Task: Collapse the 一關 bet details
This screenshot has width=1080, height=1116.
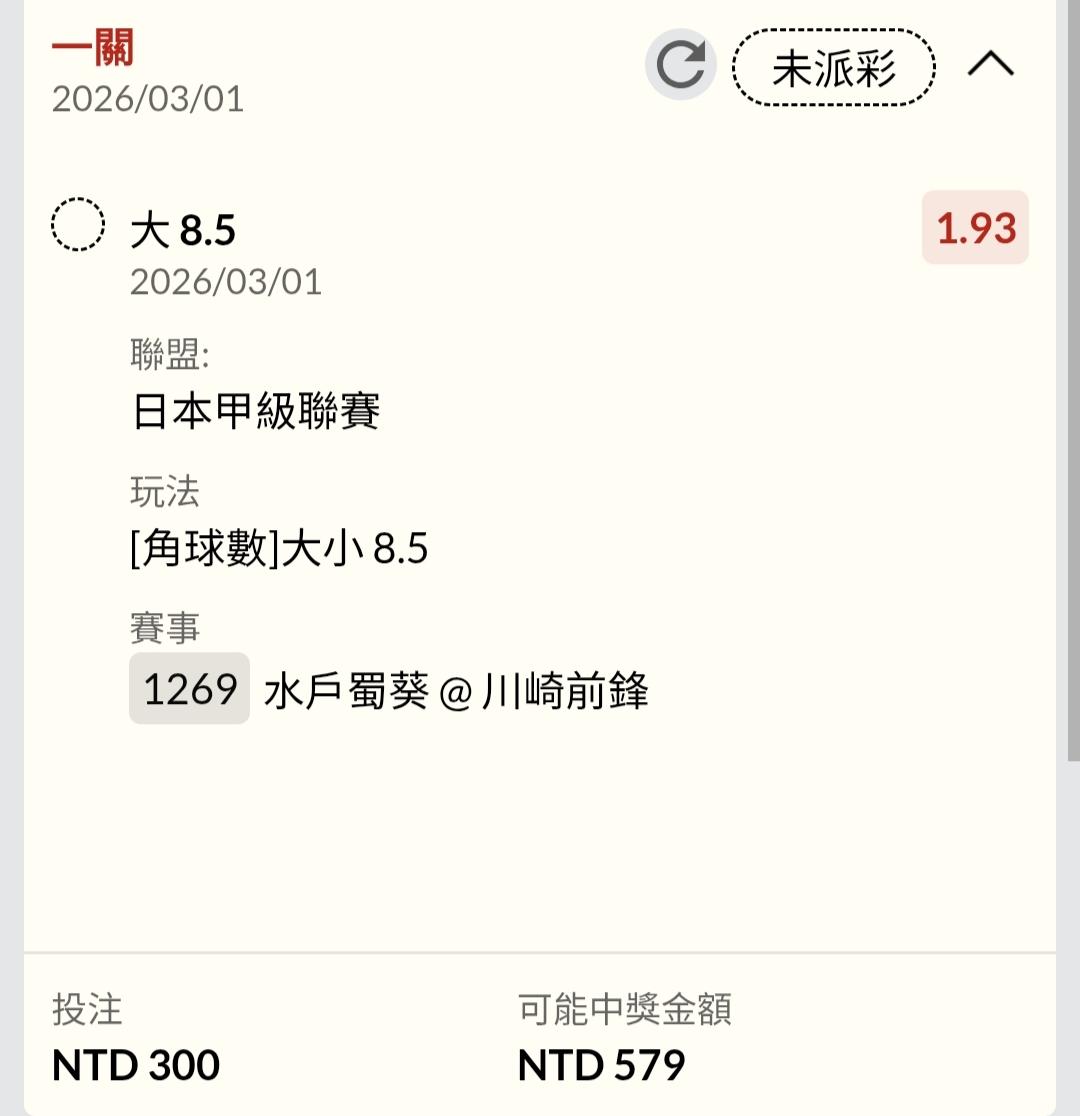Action: pos(990,66)
